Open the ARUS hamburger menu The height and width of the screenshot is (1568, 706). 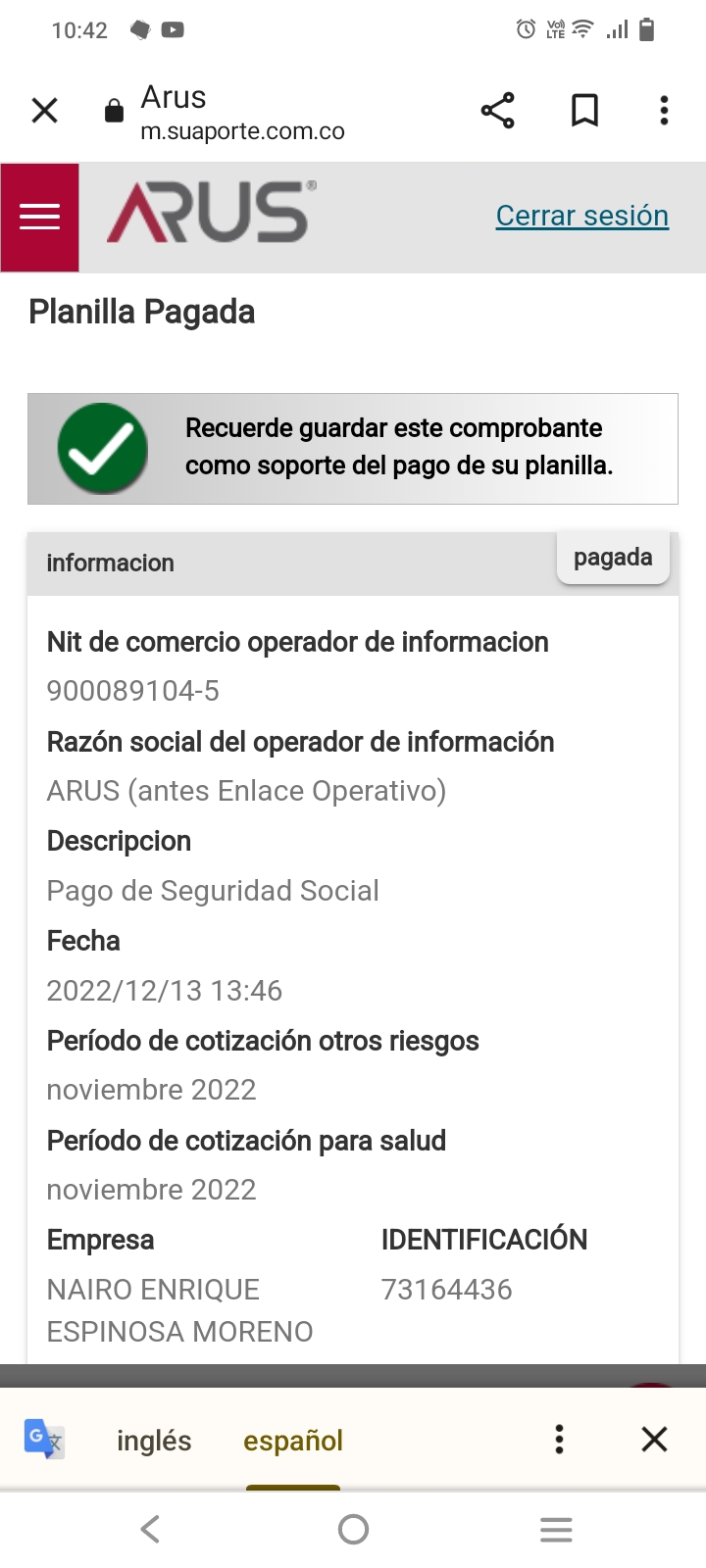point(40,217)
